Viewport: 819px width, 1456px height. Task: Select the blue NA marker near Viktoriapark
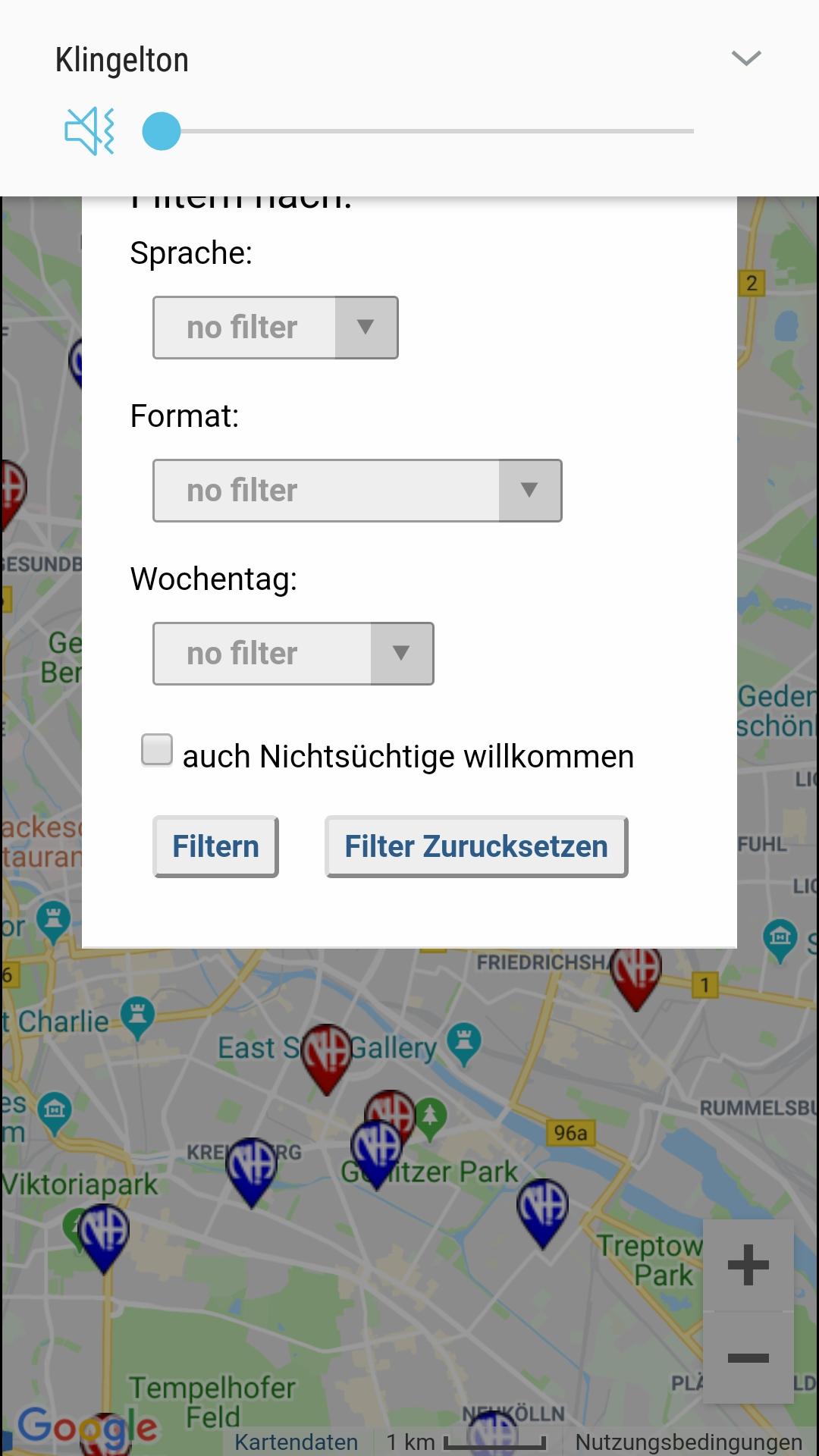[104, 1235]
